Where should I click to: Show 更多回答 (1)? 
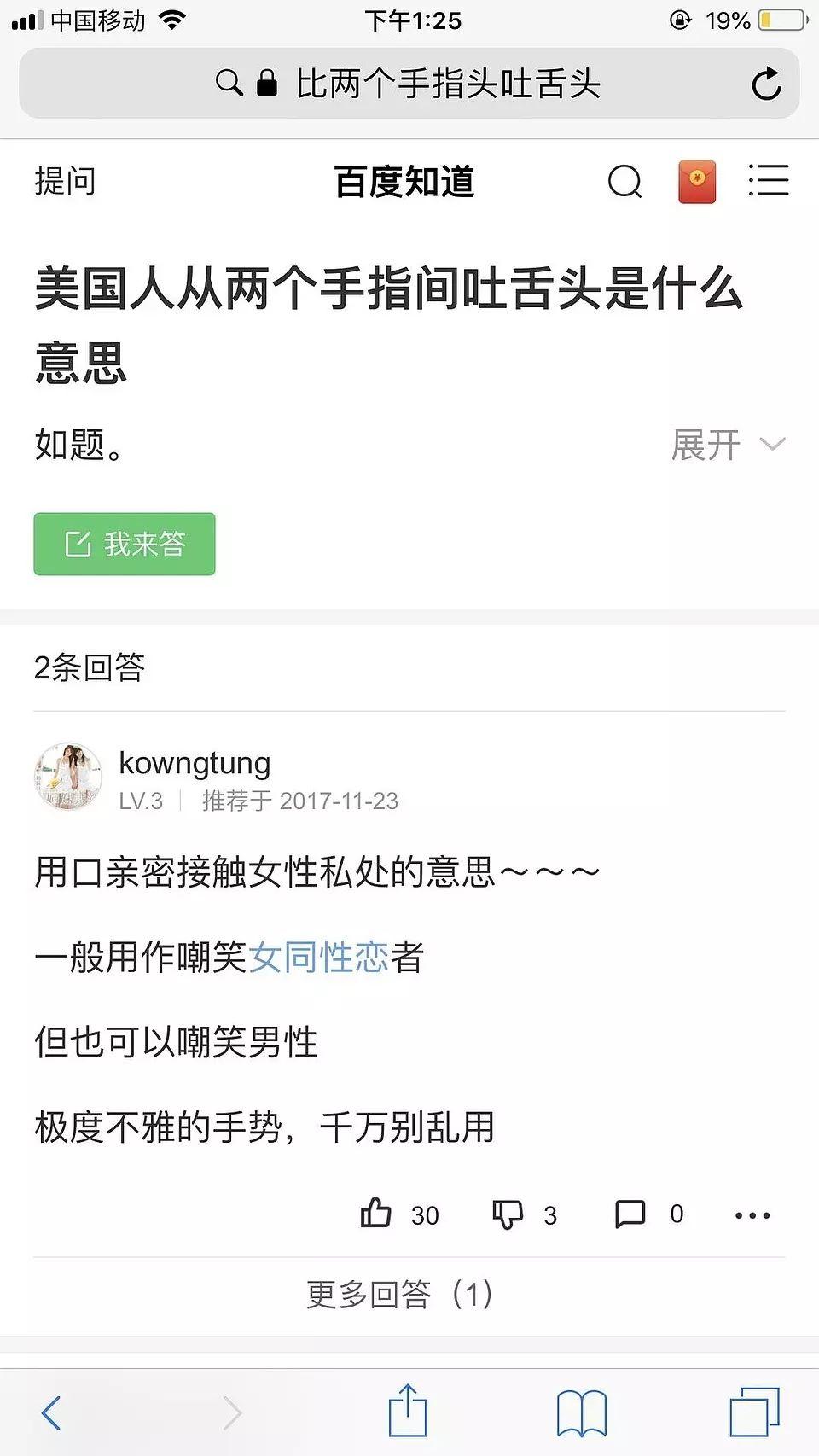[399, 1295]
